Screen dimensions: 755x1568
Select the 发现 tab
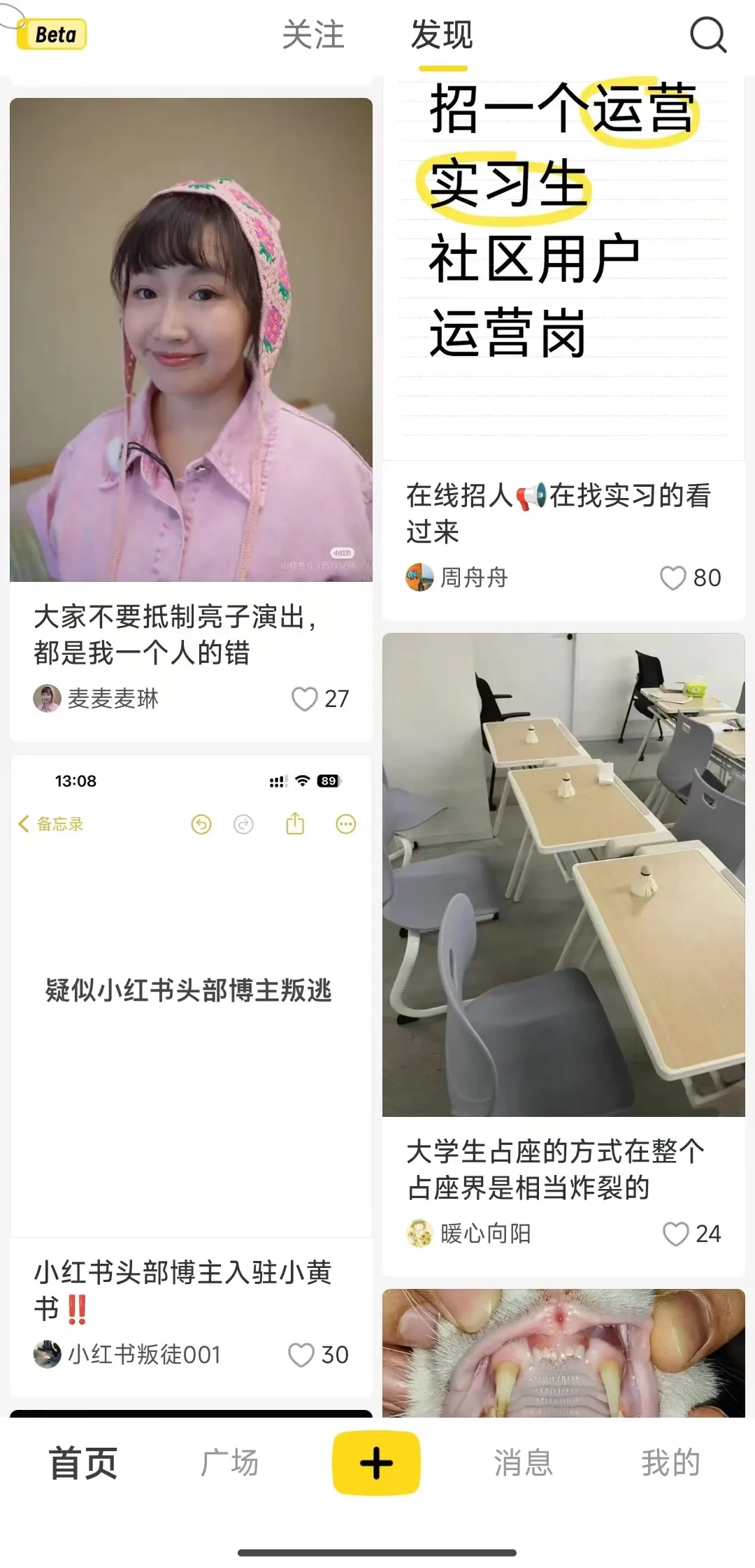442,35
